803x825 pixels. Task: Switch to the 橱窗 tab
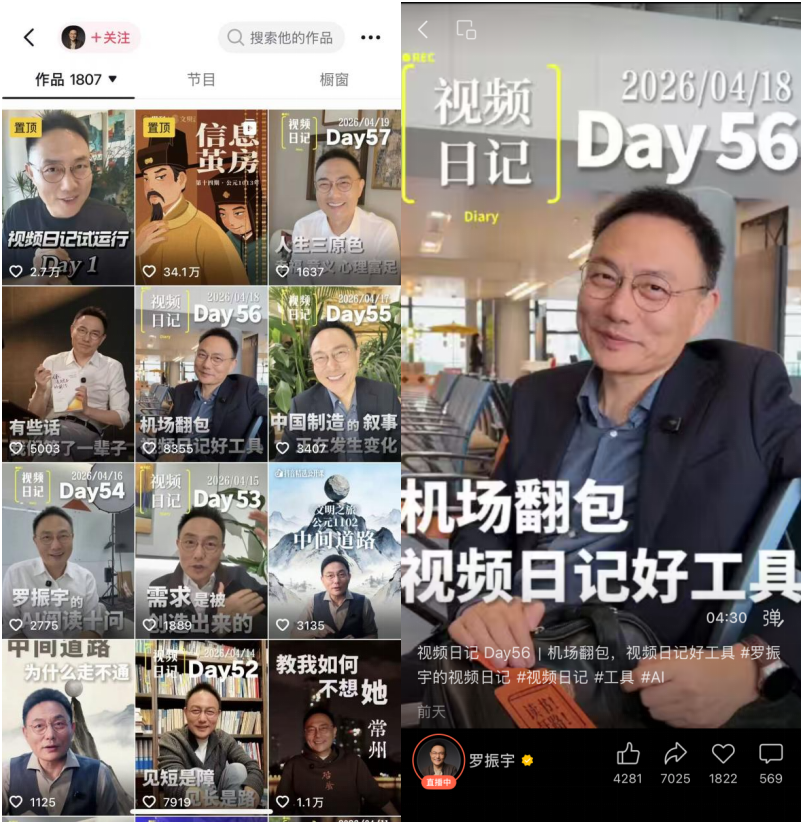[x=334, y=79]
